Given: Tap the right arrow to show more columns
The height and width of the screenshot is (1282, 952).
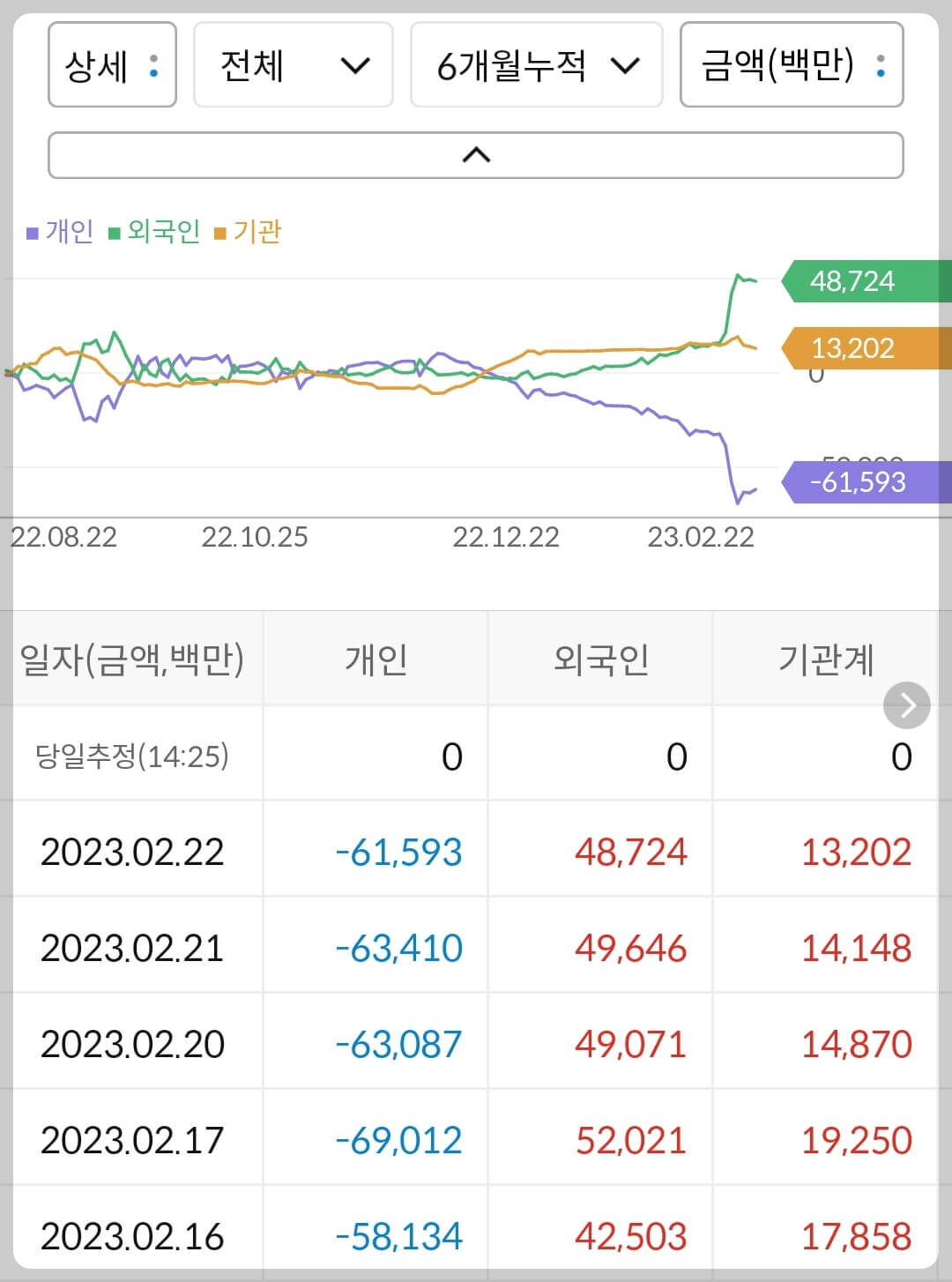Looking at the screenshot, I should (906, 705).
